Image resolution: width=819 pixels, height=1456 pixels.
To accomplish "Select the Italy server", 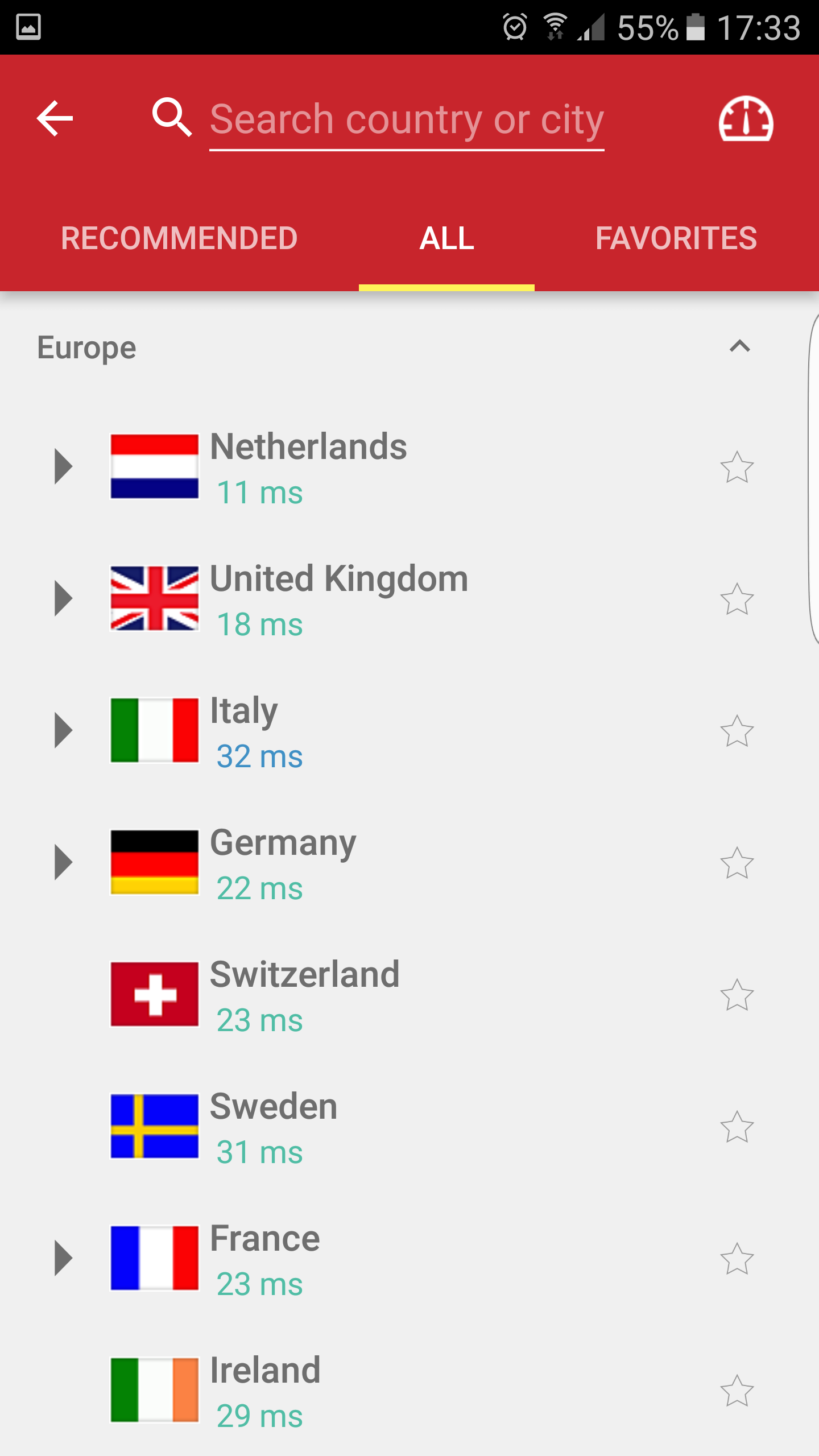I will 409,730.
